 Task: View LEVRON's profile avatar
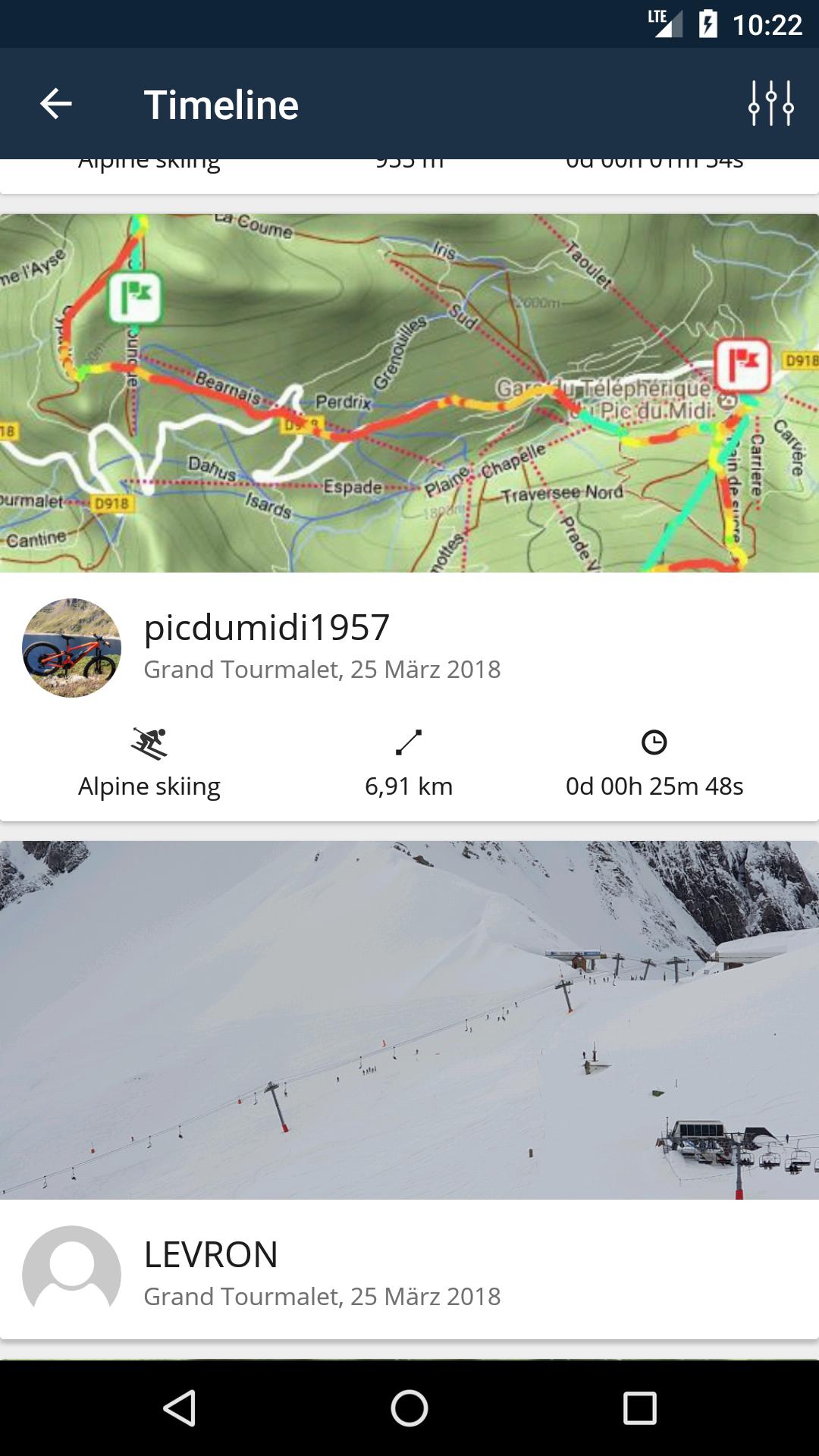pyautogui.click(x=72, y=1274)
